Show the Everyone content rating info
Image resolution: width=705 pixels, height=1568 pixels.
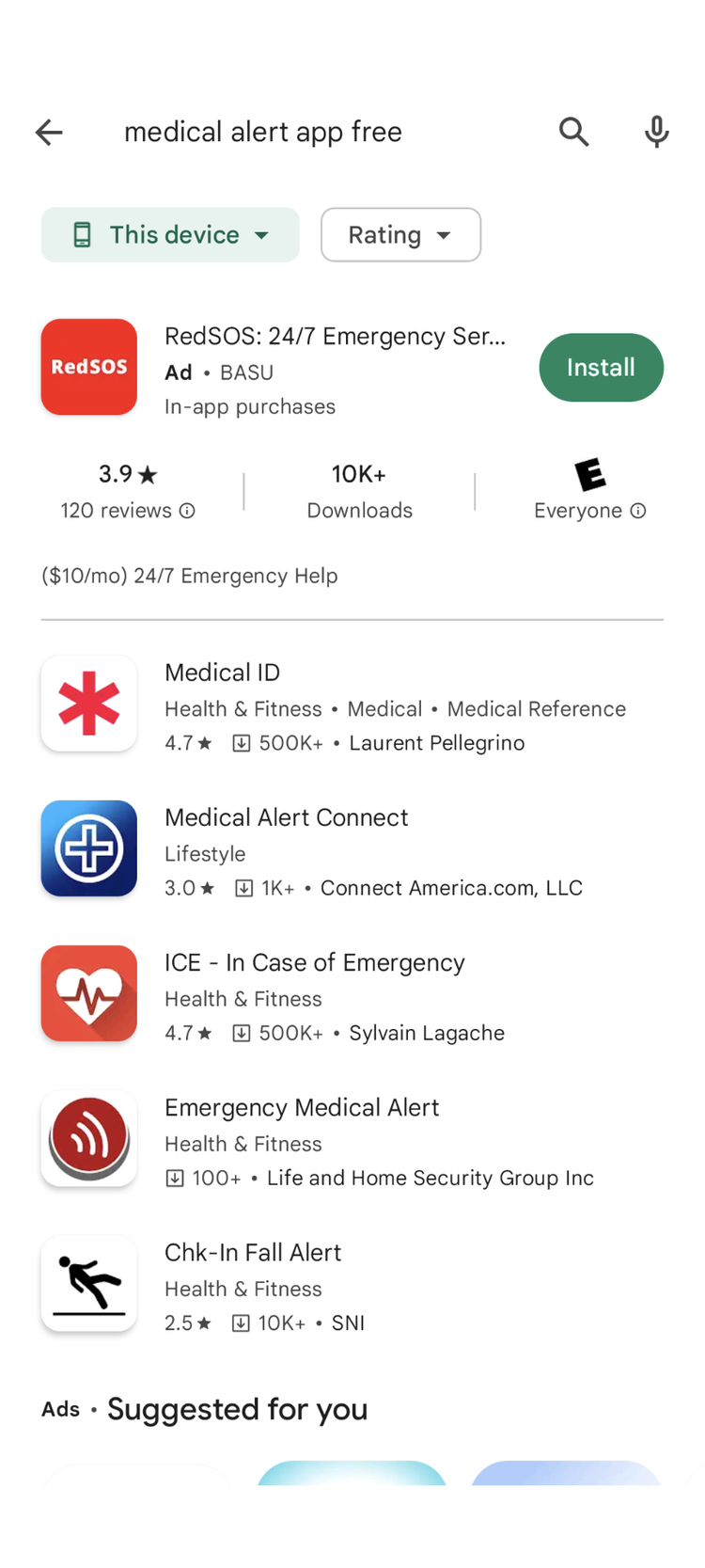point(638,511)
